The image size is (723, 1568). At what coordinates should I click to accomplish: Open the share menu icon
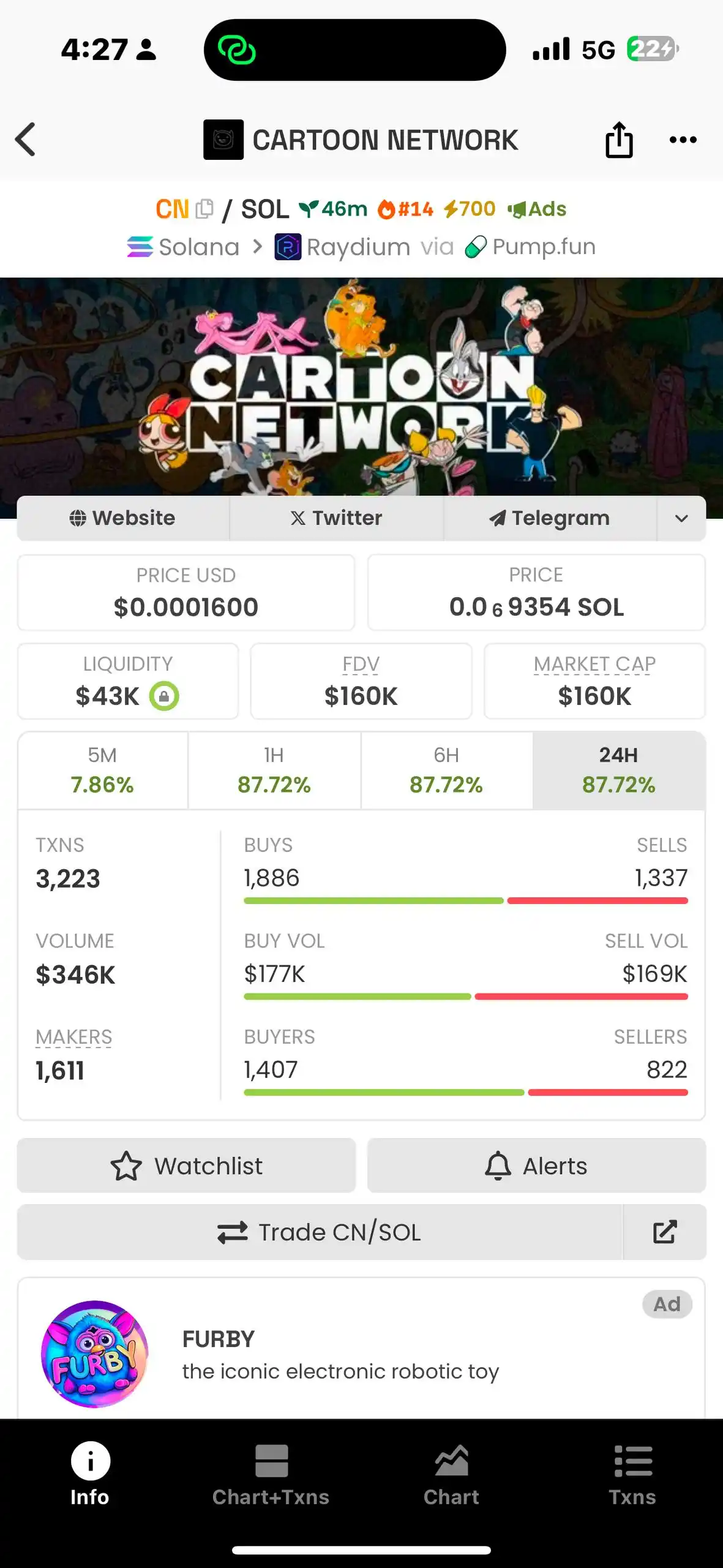pos(618,139)
